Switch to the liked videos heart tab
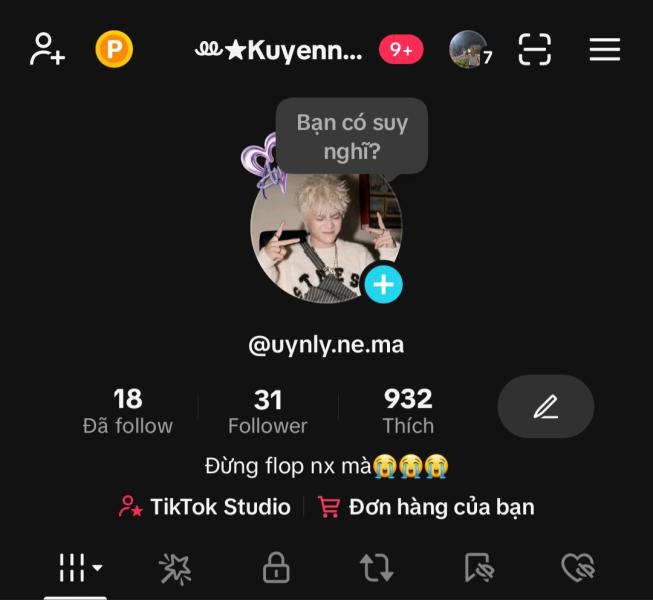Image resolution: width=653 pixels, height=600 pixels. tap(578, 568)
